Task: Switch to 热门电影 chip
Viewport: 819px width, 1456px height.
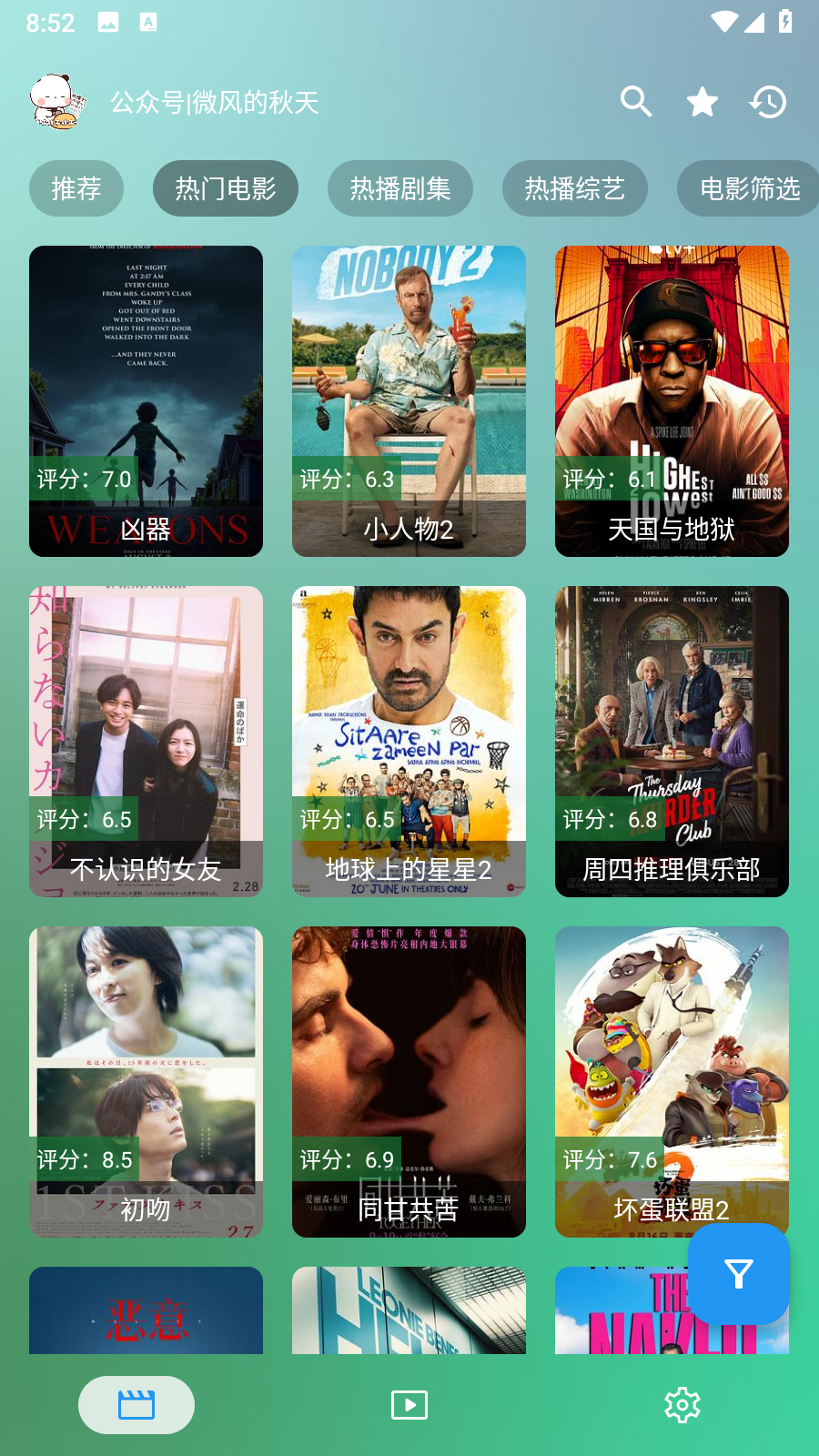Action: tap(226, 188)
